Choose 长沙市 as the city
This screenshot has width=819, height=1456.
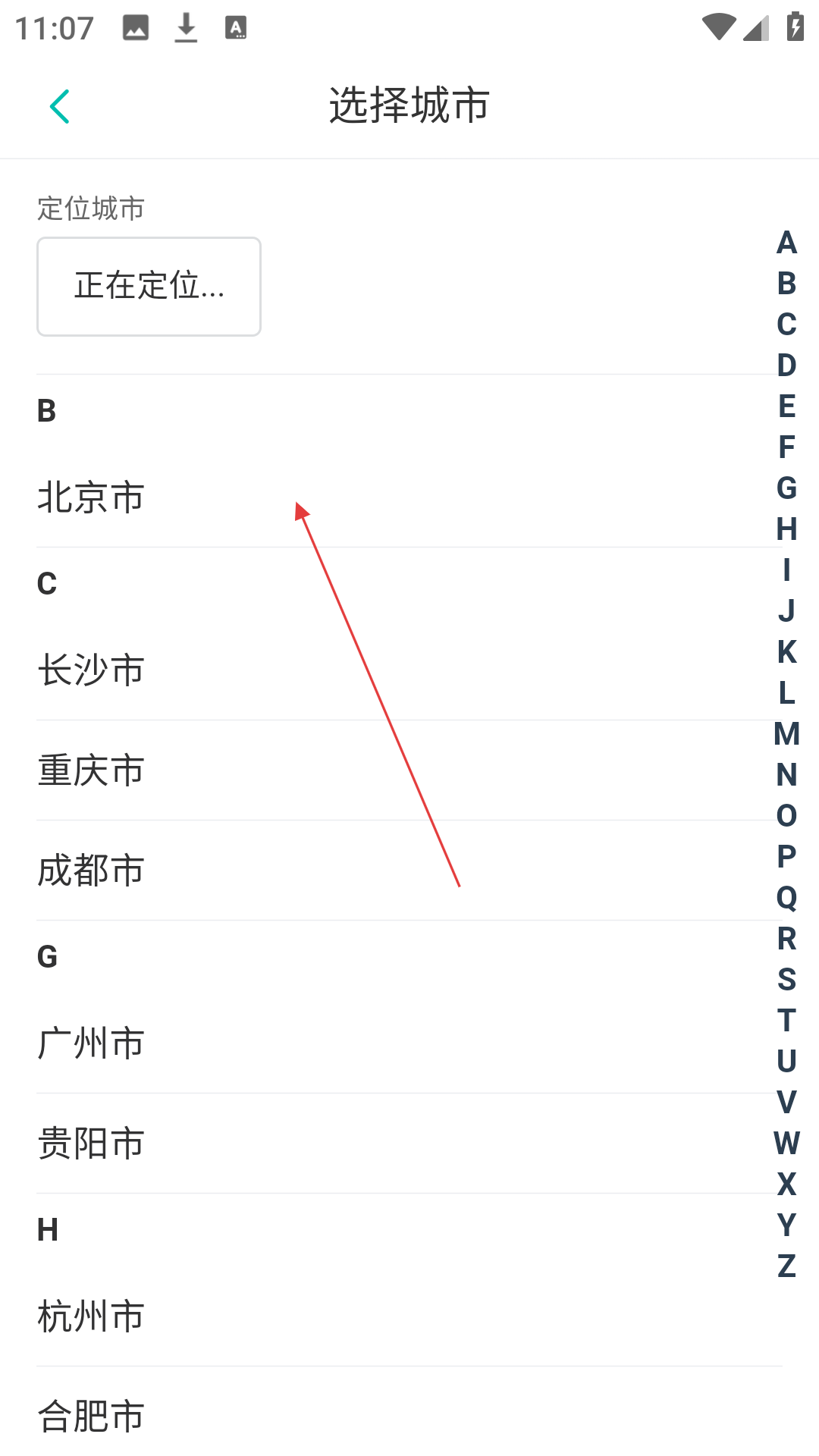[x=409, y=670]
